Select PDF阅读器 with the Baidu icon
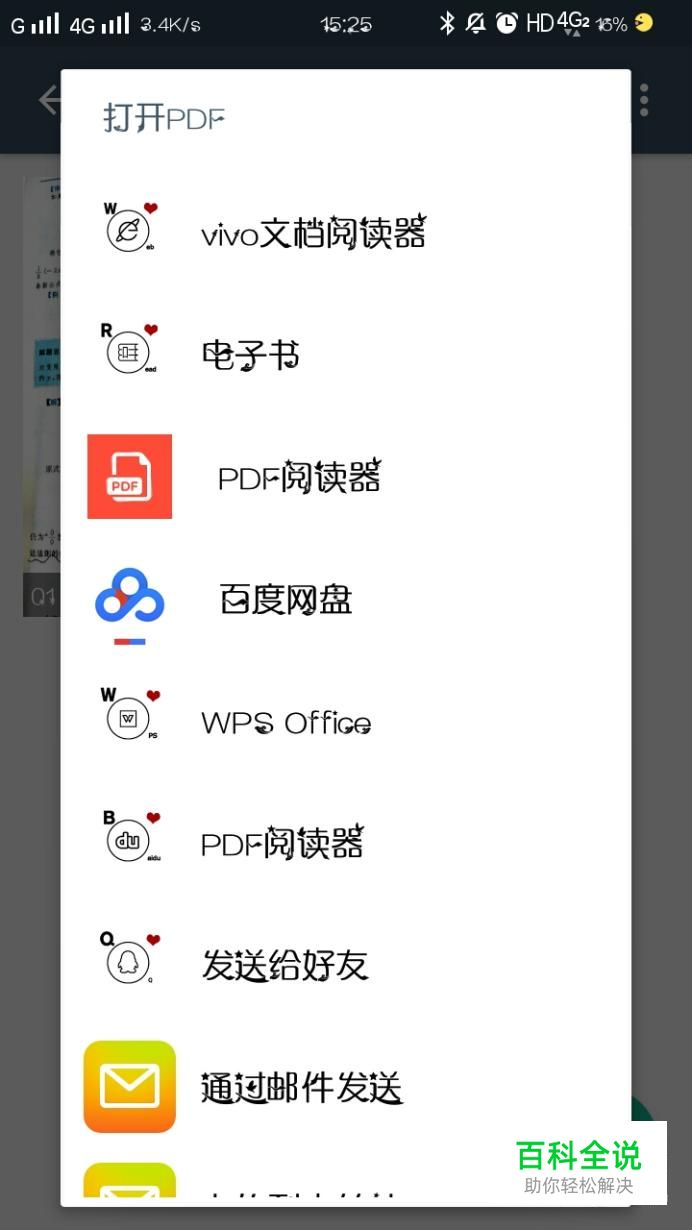The width and height of the screenshot is (692, 1230). click(x=345, y=843)
